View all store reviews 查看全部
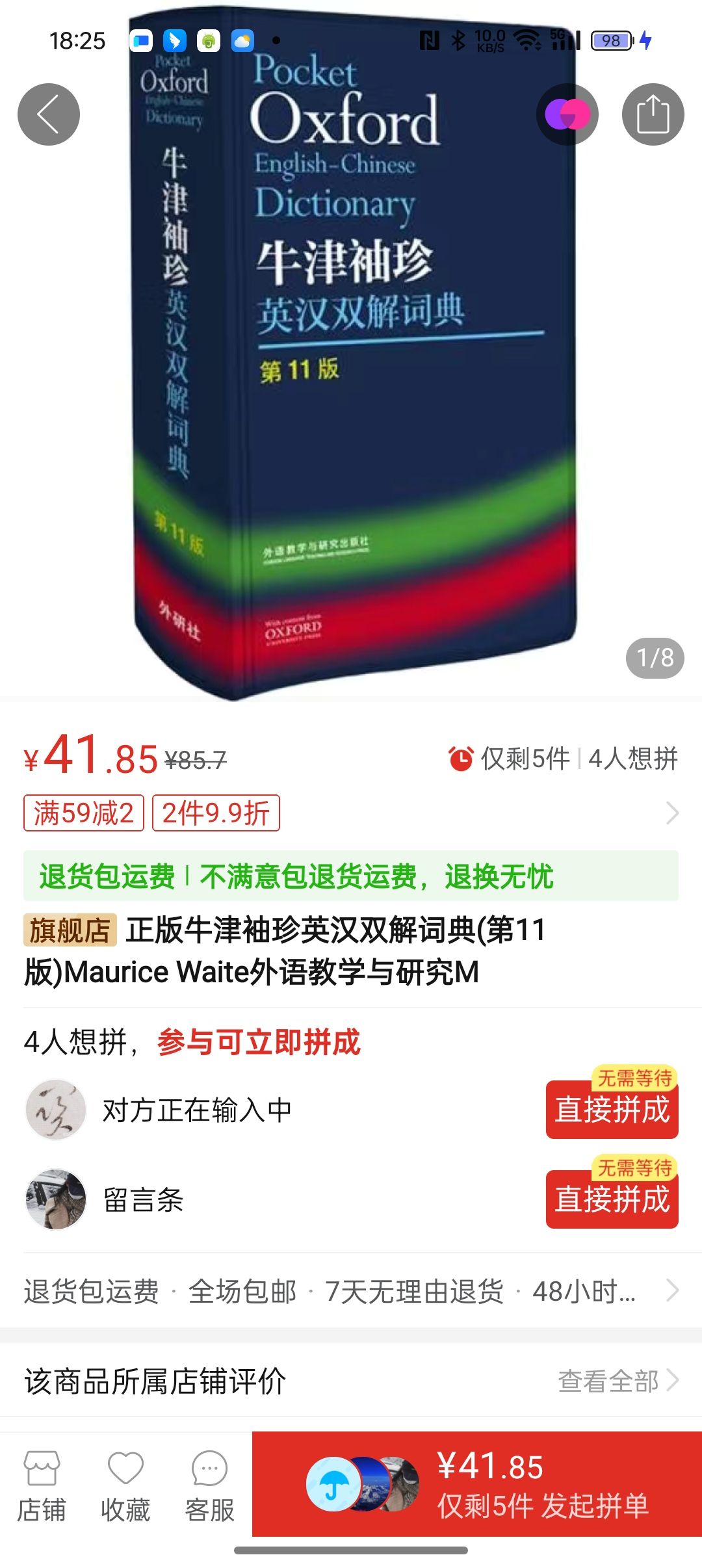702x1568 pixels. click(x=617, y=1381)
